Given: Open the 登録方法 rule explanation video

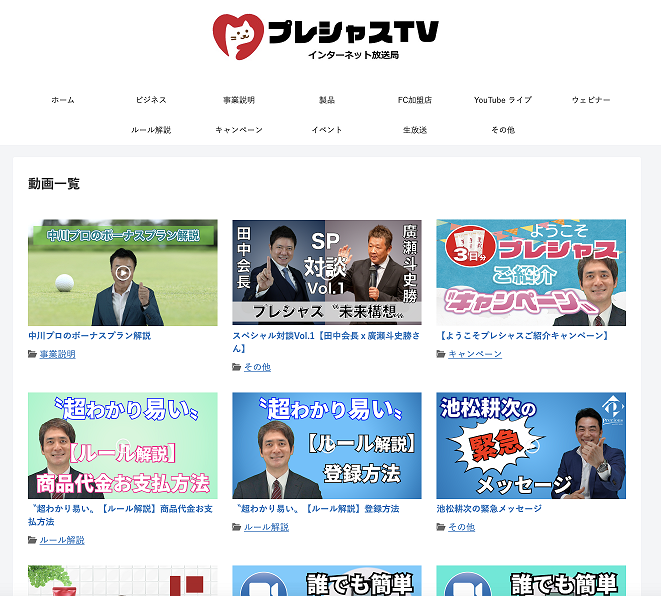Looking at the screenshot, I should point(327,445).
